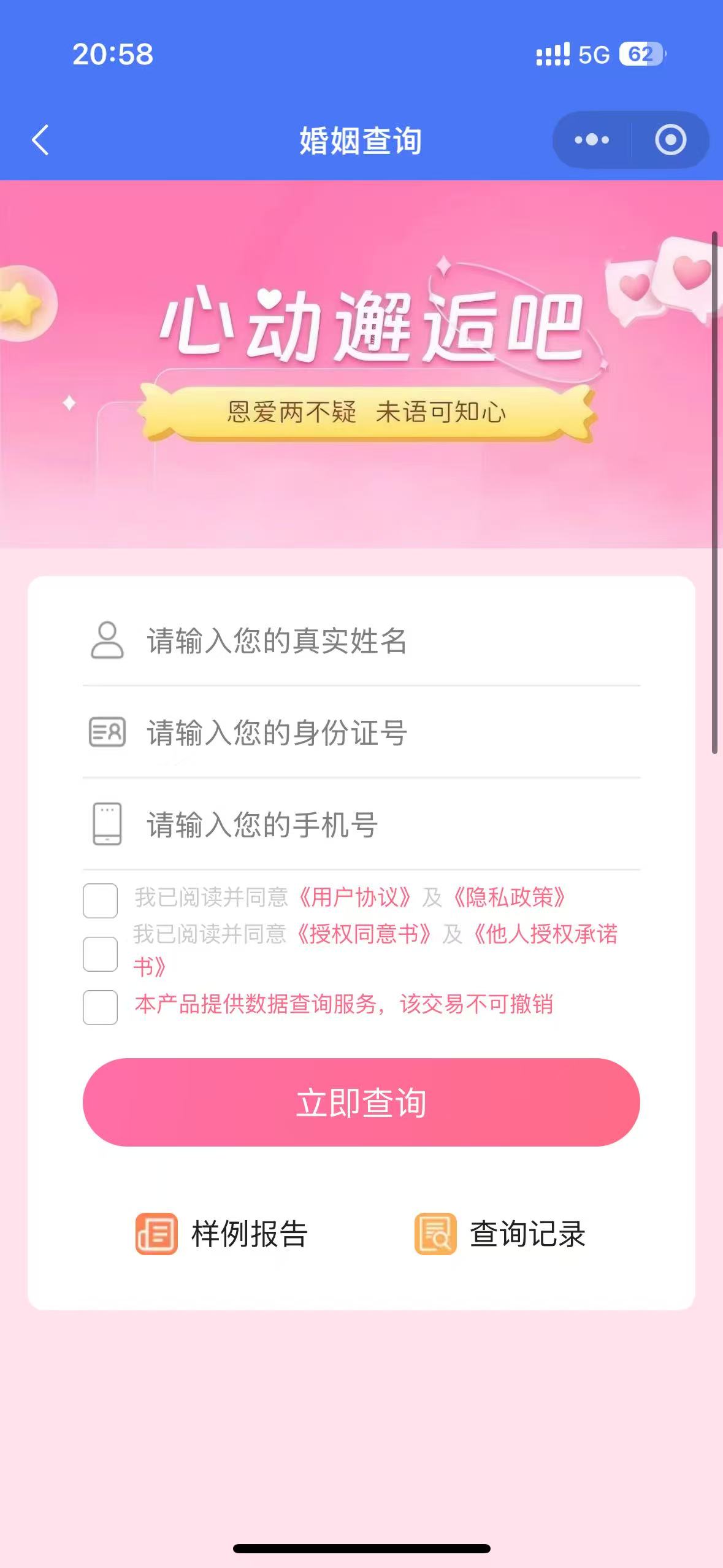Open the 《他人授权承诺书》 link
The width and height of the screenshot is (723, 1568).
(545, 934)
